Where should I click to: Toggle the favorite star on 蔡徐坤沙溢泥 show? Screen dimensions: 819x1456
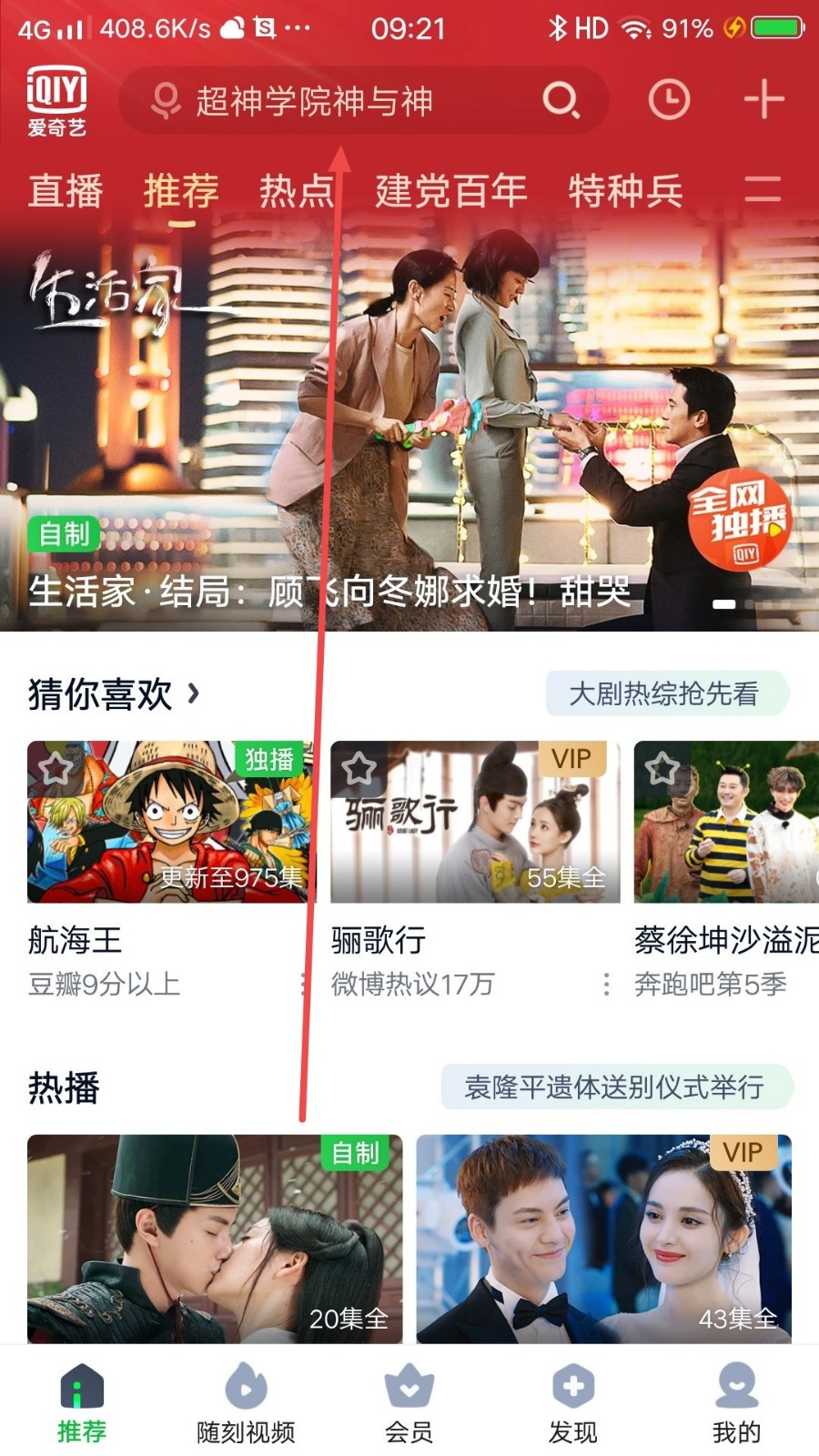(x=664, y=769)
